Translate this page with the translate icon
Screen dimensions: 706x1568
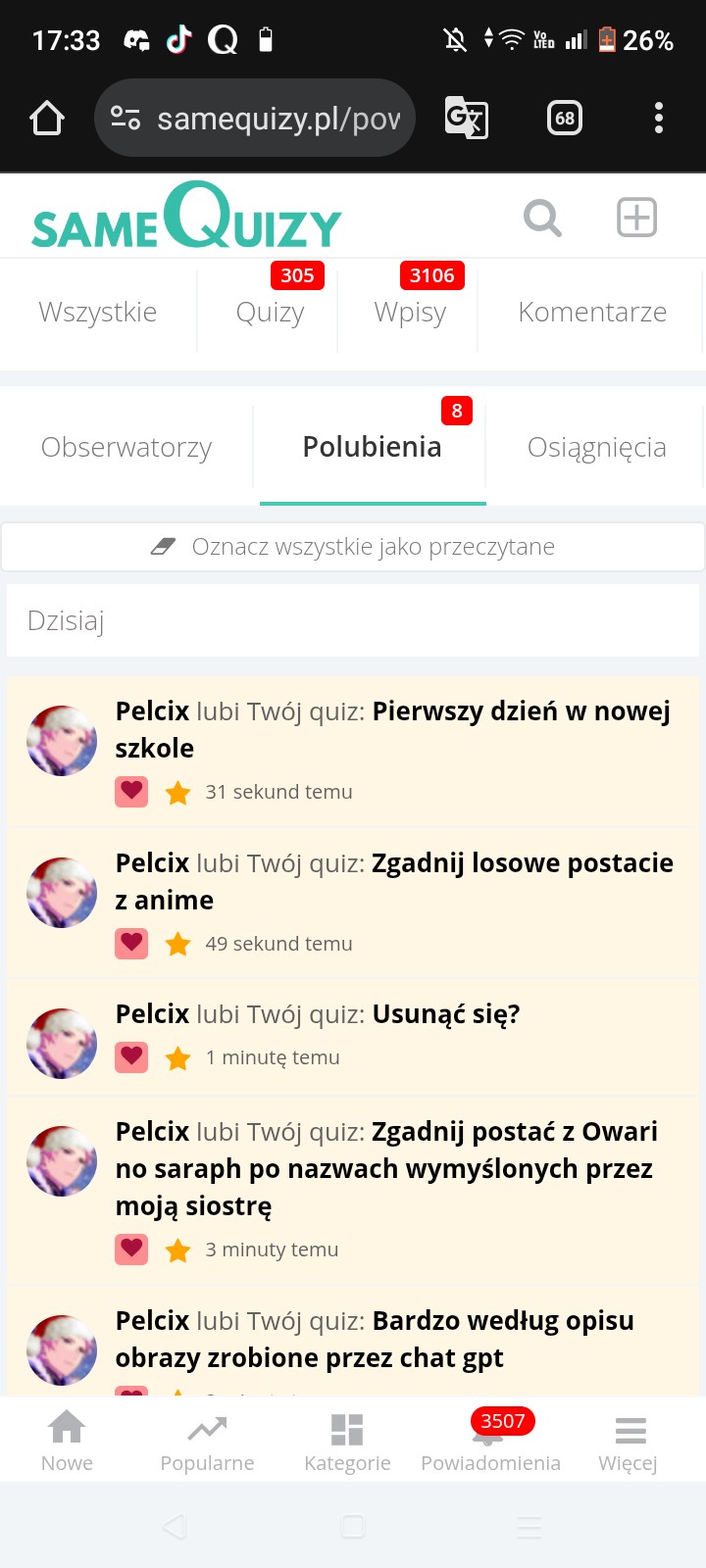coord(466,119)
